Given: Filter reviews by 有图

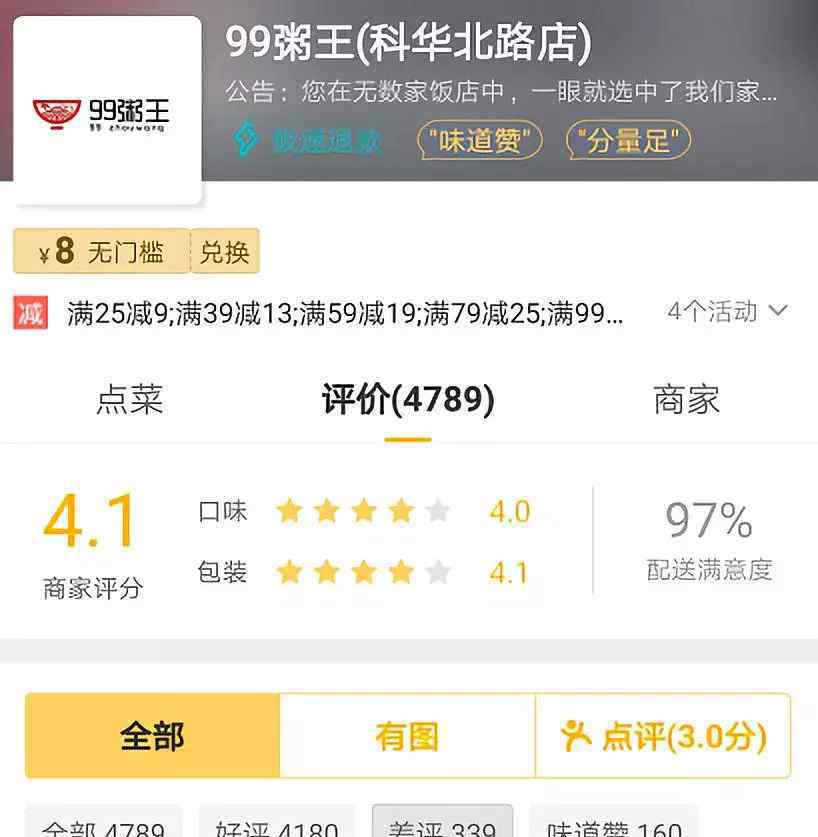Looking at the screenshot, I should coord(407,737).
